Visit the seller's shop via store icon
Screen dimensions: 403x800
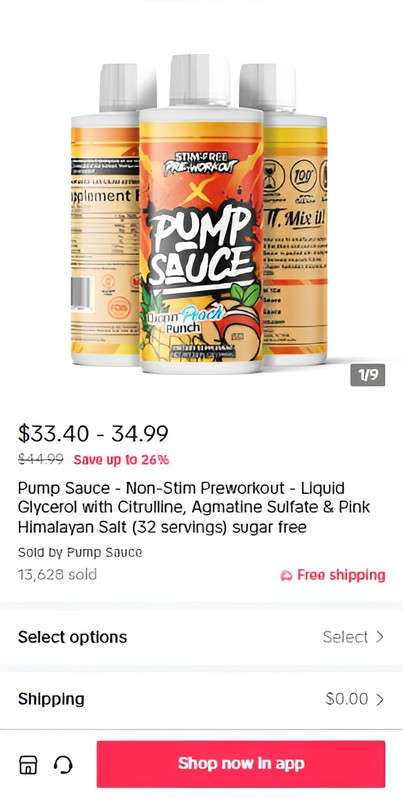[28, 764]
